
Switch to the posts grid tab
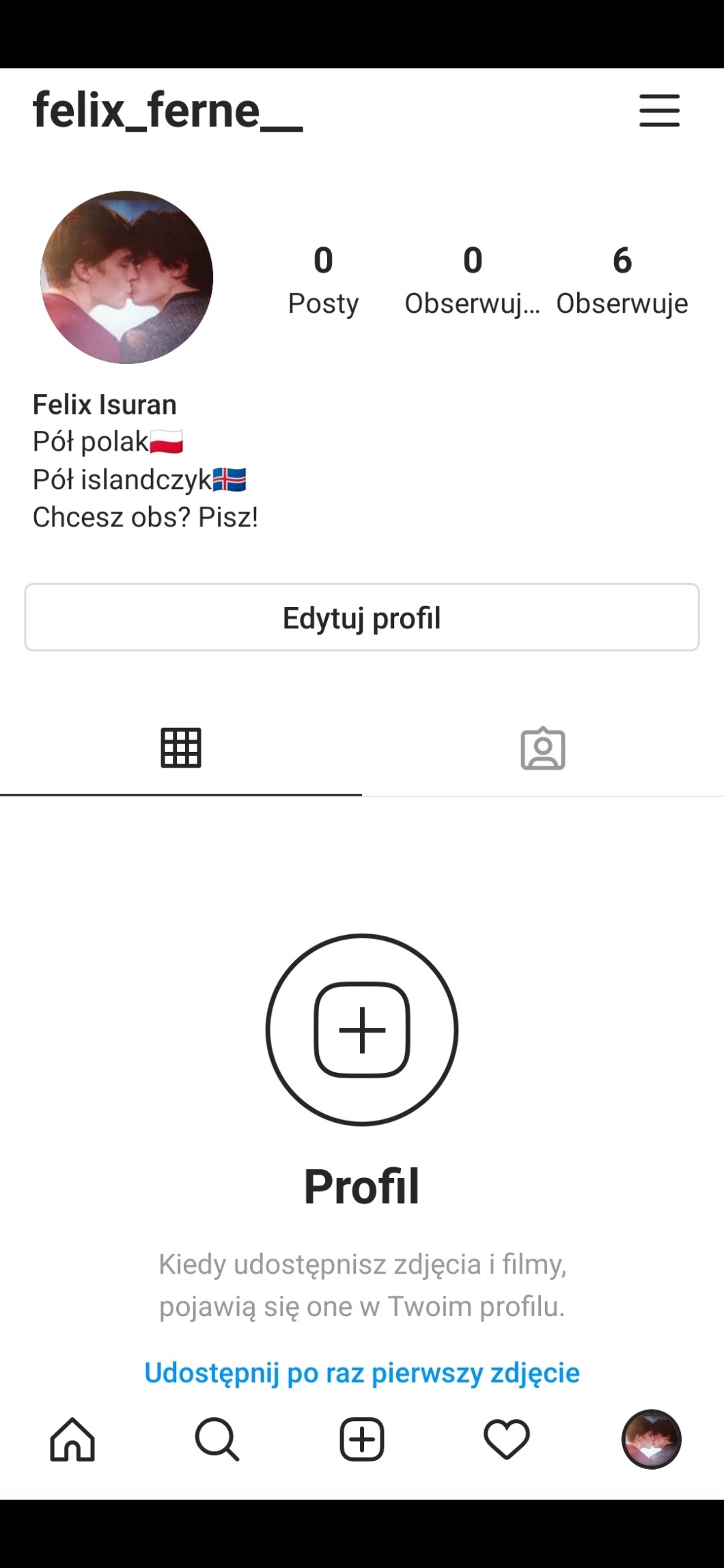click(x=181, y=749)
